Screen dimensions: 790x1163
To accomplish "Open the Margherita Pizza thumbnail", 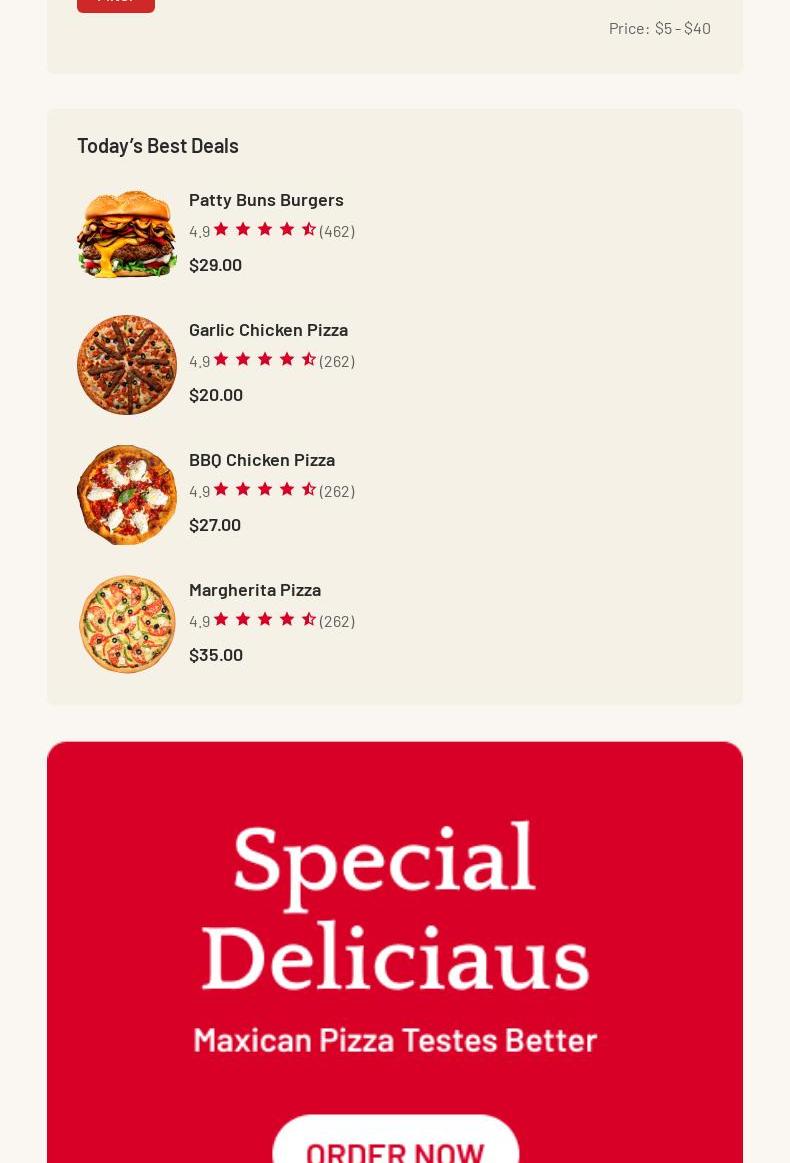I will tap(127, 624).
